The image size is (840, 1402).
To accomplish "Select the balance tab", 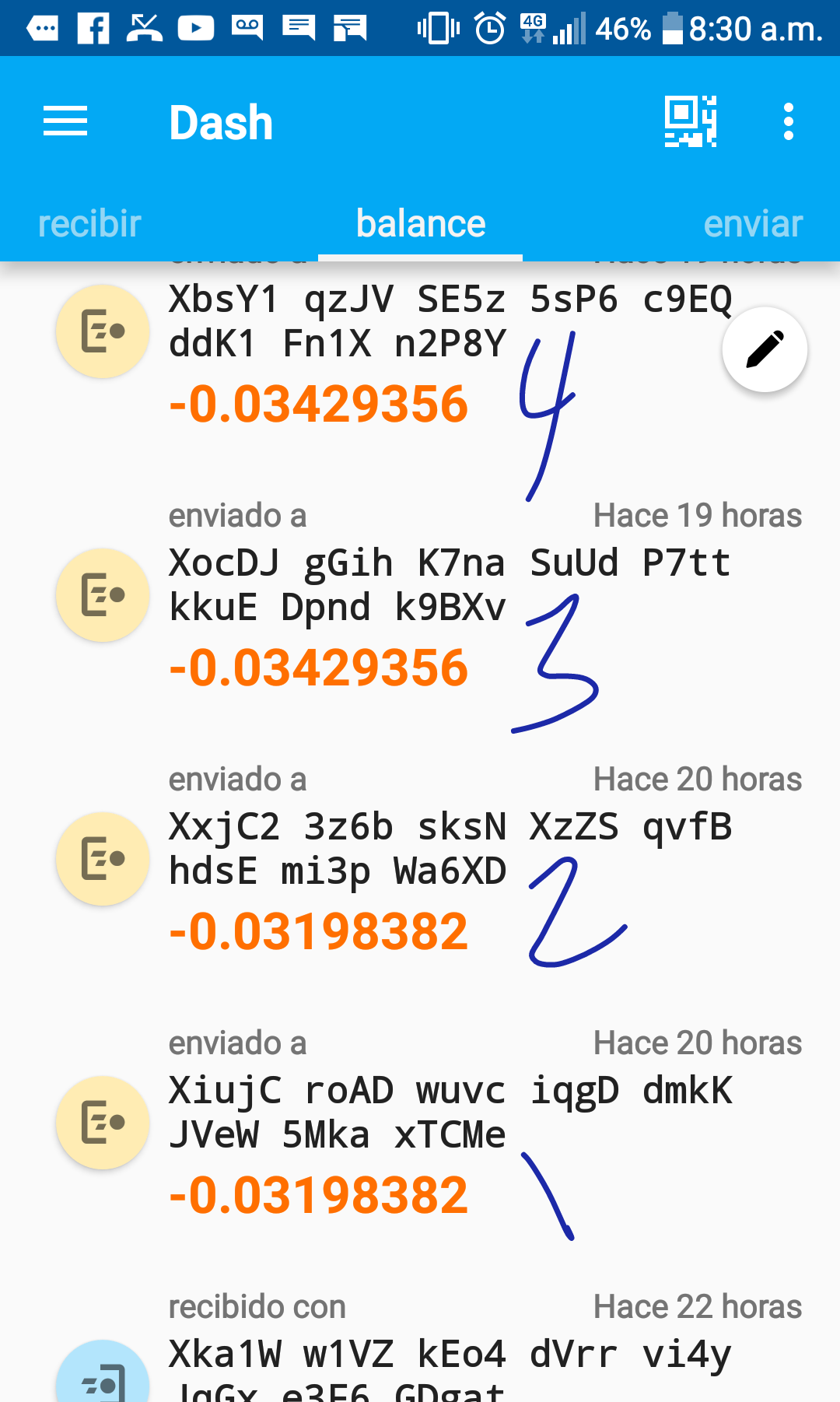I will 421,224.
